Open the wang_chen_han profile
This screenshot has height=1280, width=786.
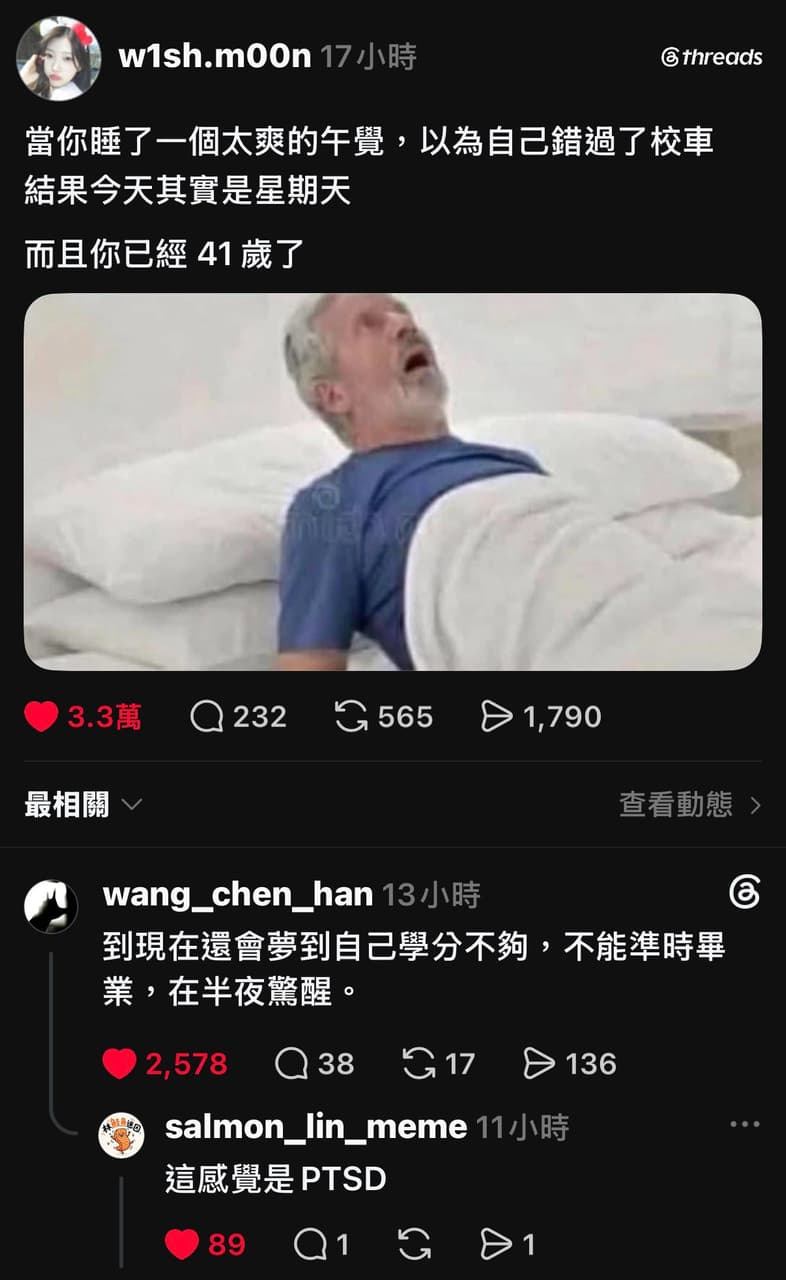click(x=238, y=894)
